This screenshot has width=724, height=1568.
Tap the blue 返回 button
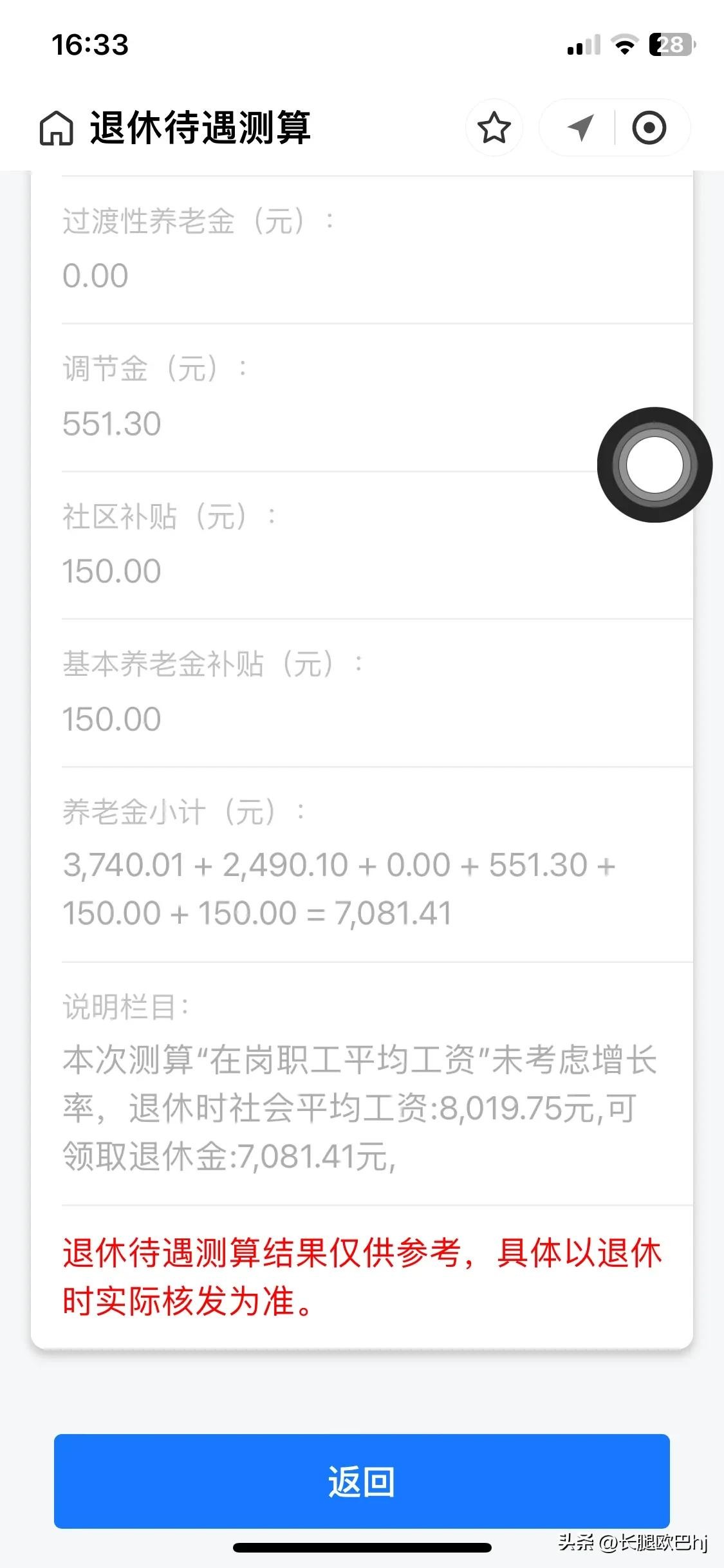(x=362, y=1480)
